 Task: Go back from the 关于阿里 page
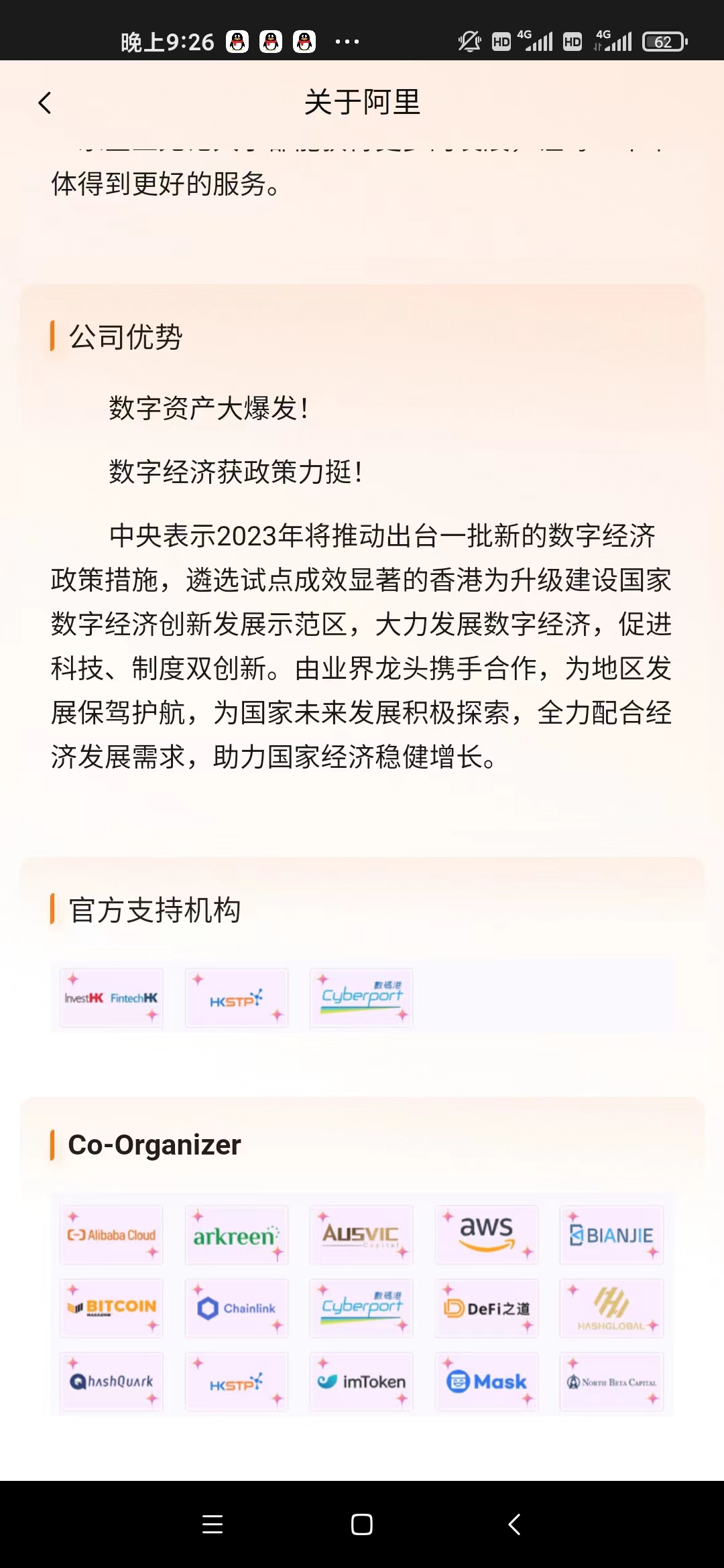click(45, 103)
